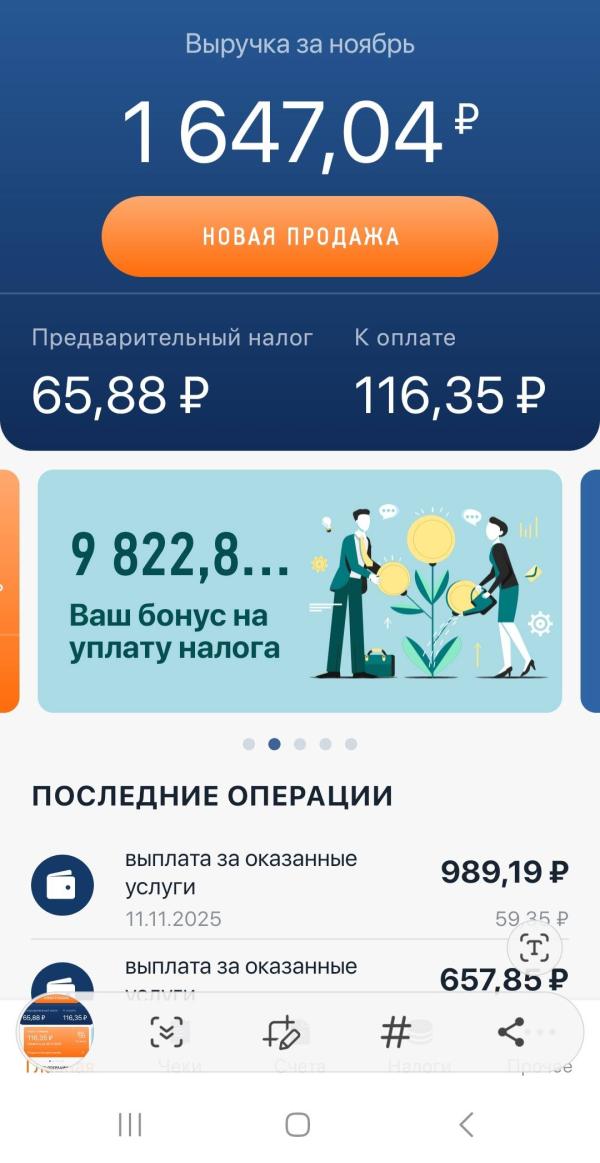600x1163 pixels.
Task: Open the 989,19 ₽ payment operation
Action: [x=300, y=888]
